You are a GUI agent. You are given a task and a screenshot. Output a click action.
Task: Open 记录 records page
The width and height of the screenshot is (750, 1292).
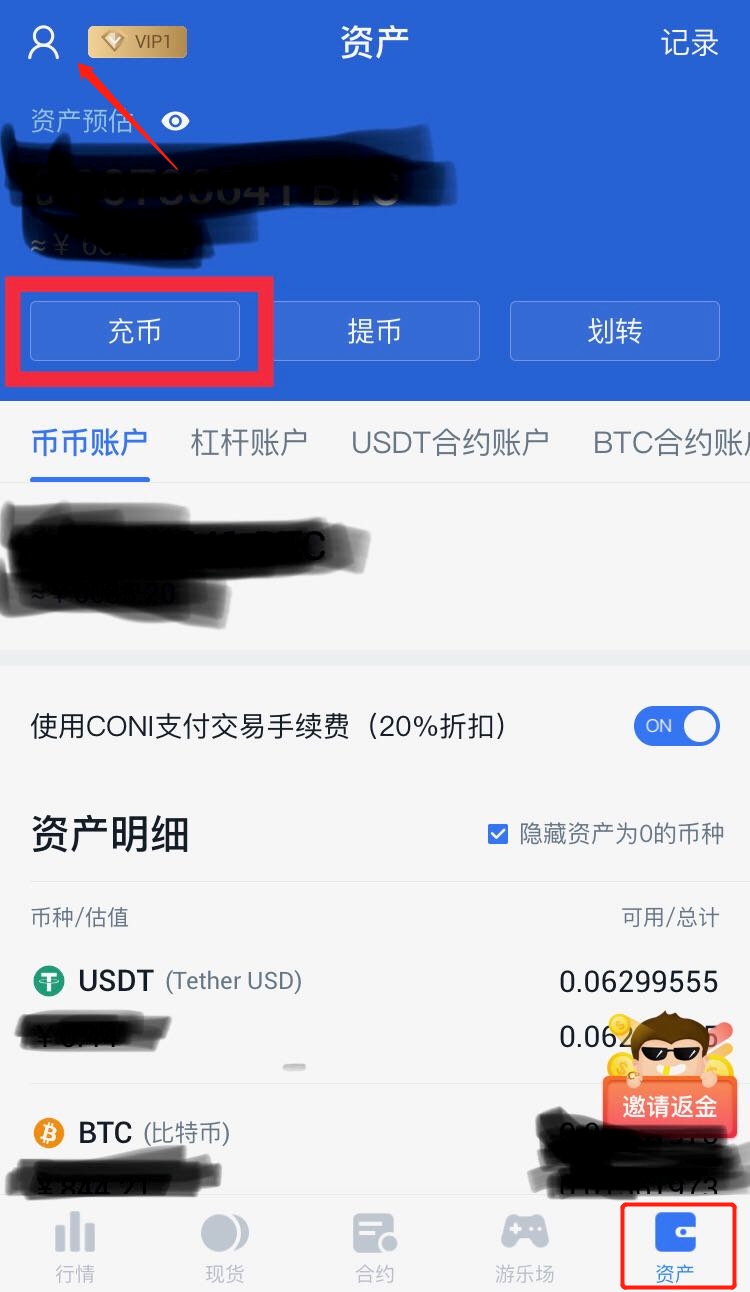689,43
